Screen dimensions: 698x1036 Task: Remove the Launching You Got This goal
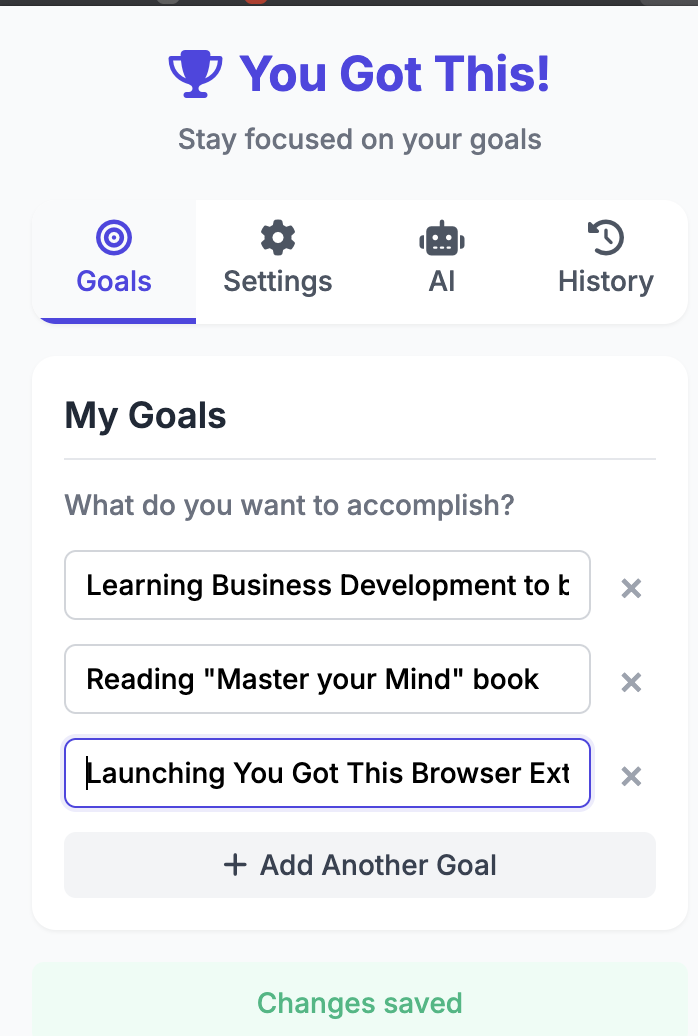(x=631, y=776)
